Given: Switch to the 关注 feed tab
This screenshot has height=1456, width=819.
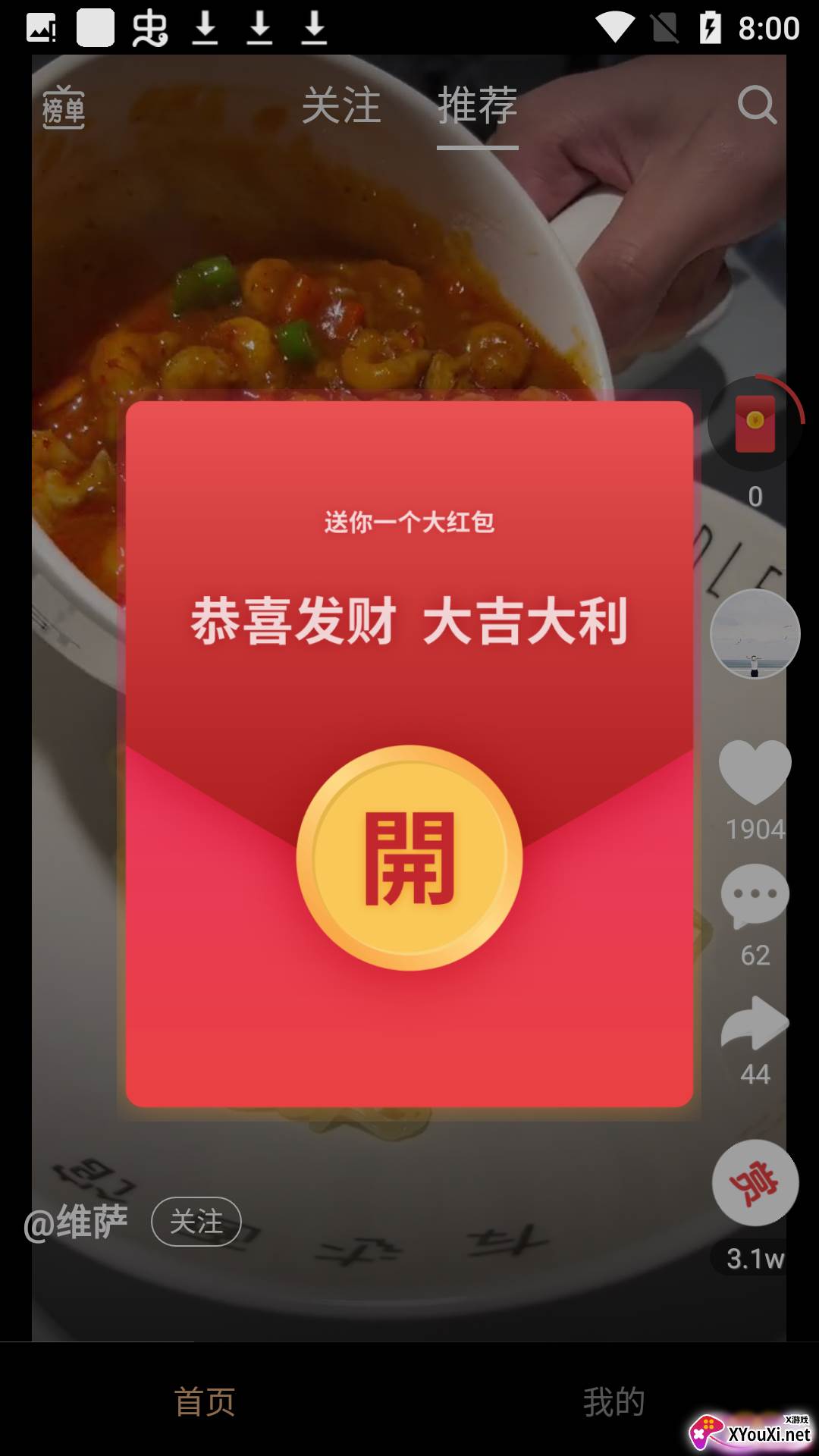Looking at the screenshot, I should (341, 105).
